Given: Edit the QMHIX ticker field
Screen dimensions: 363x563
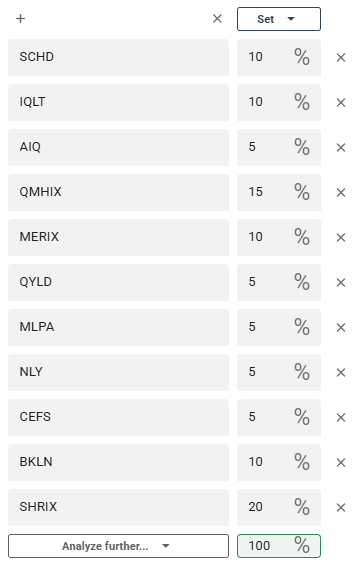Looking at the screenshot, I should click(118, 192).
